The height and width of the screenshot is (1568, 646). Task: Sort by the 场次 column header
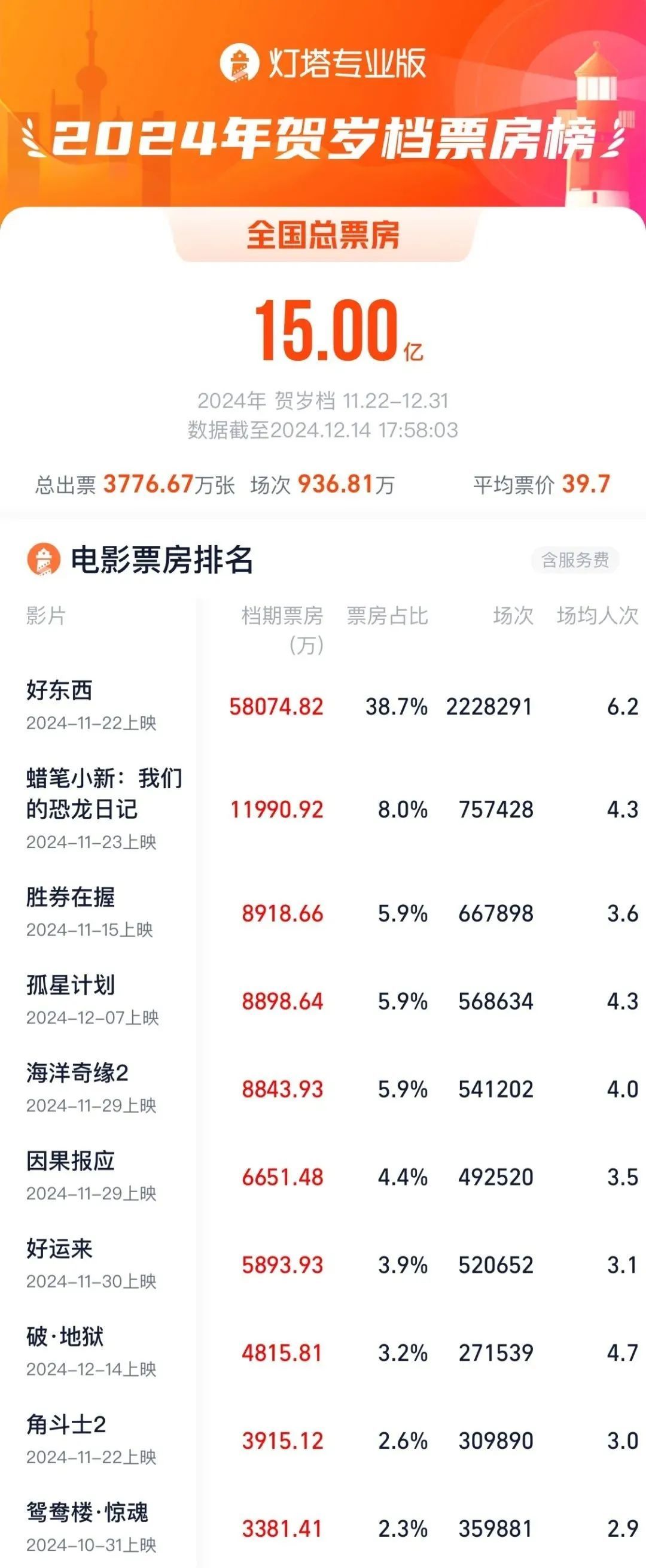pos(515,616)
